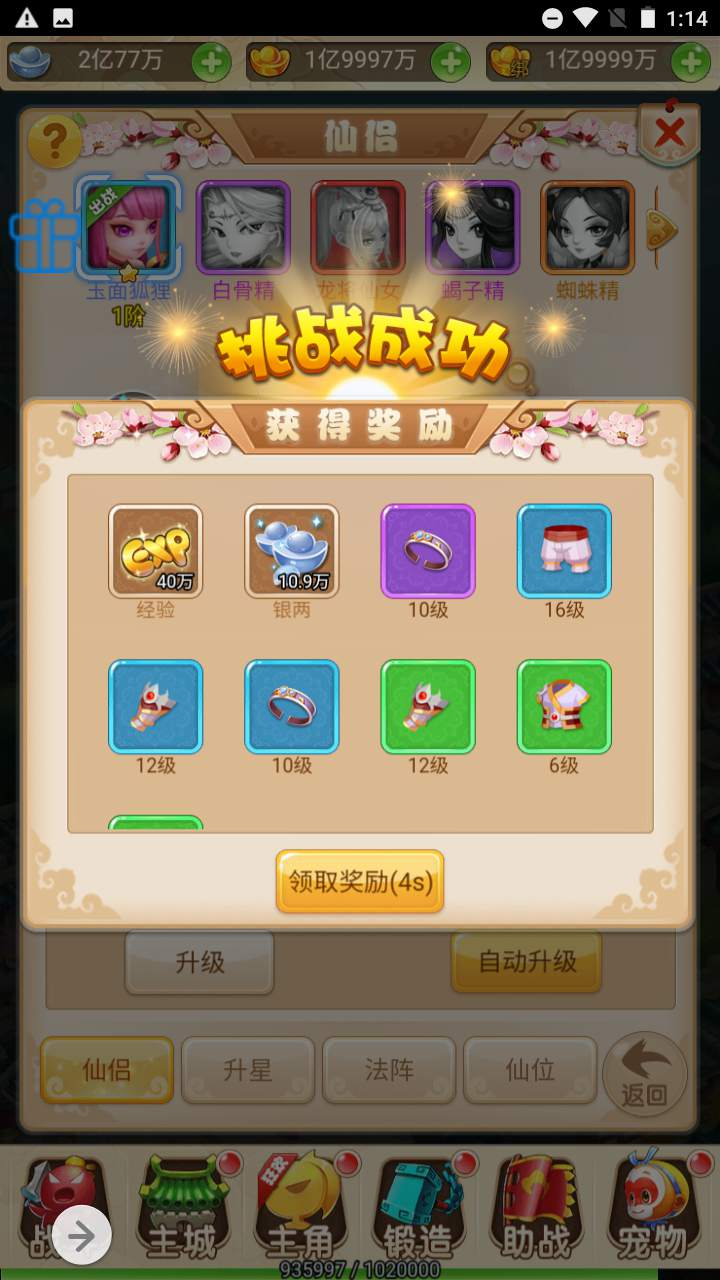Tap the 升级 upgrade button

(200, 962)
